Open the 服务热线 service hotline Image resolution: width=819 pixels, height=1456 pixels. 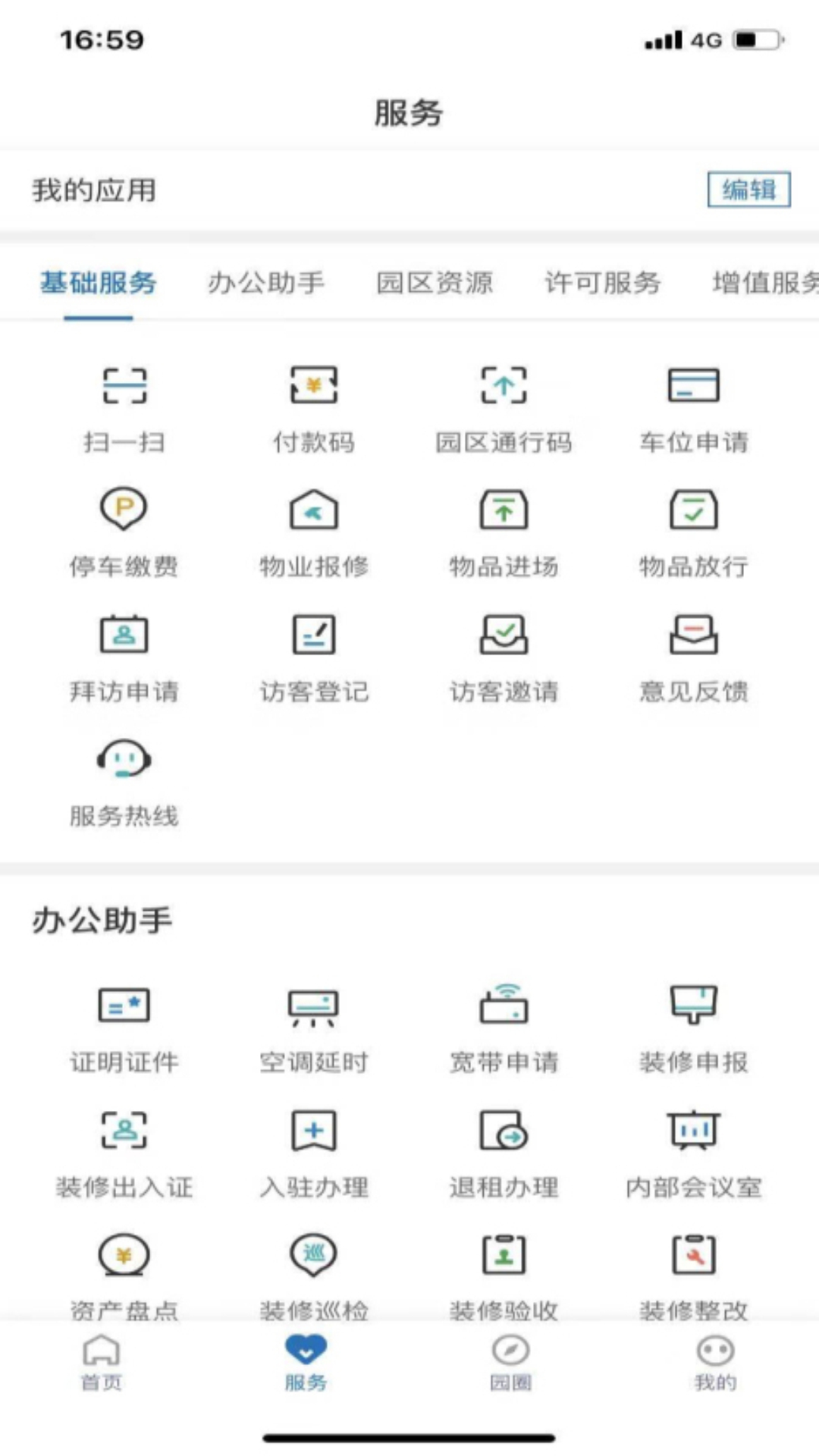123,781
